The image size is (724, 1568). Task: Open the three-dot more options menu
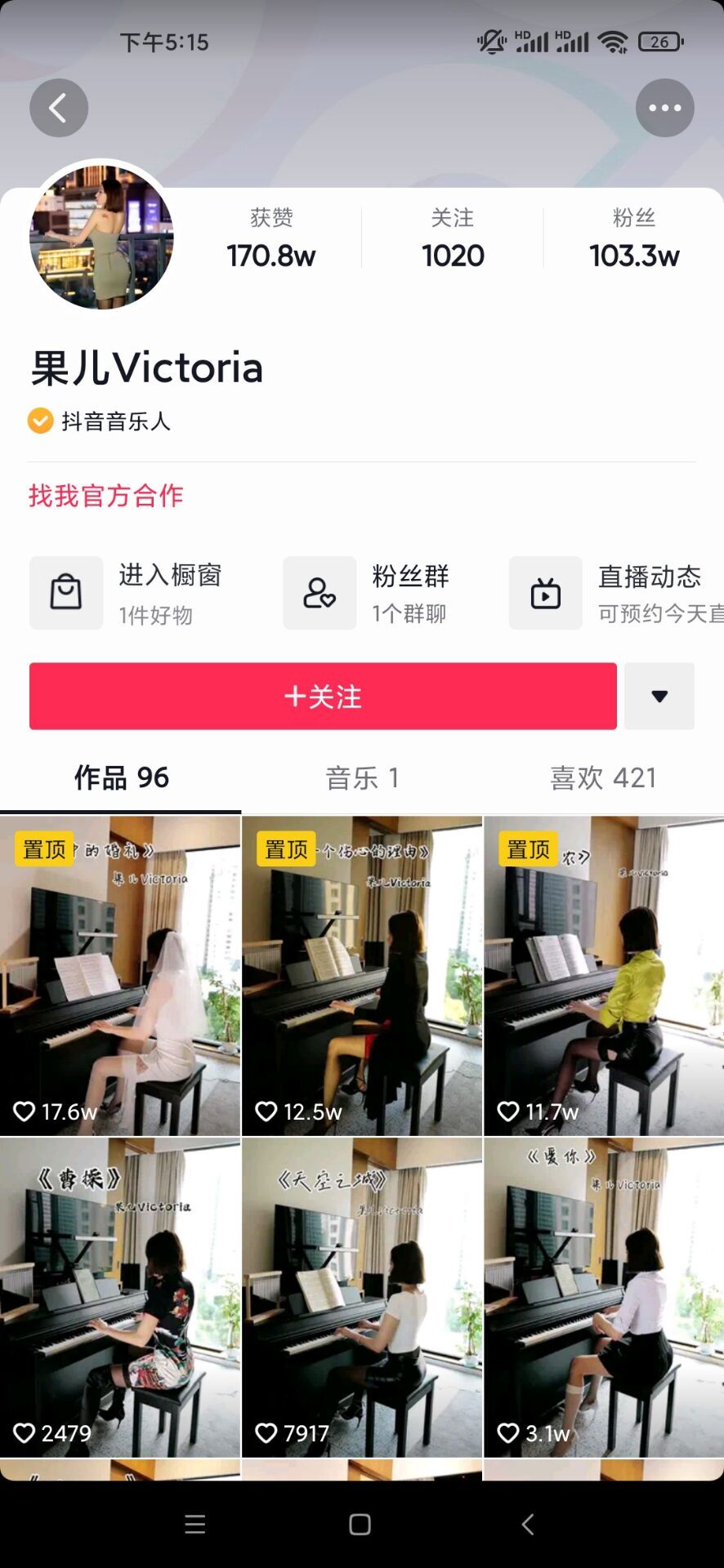pos(664,108)
